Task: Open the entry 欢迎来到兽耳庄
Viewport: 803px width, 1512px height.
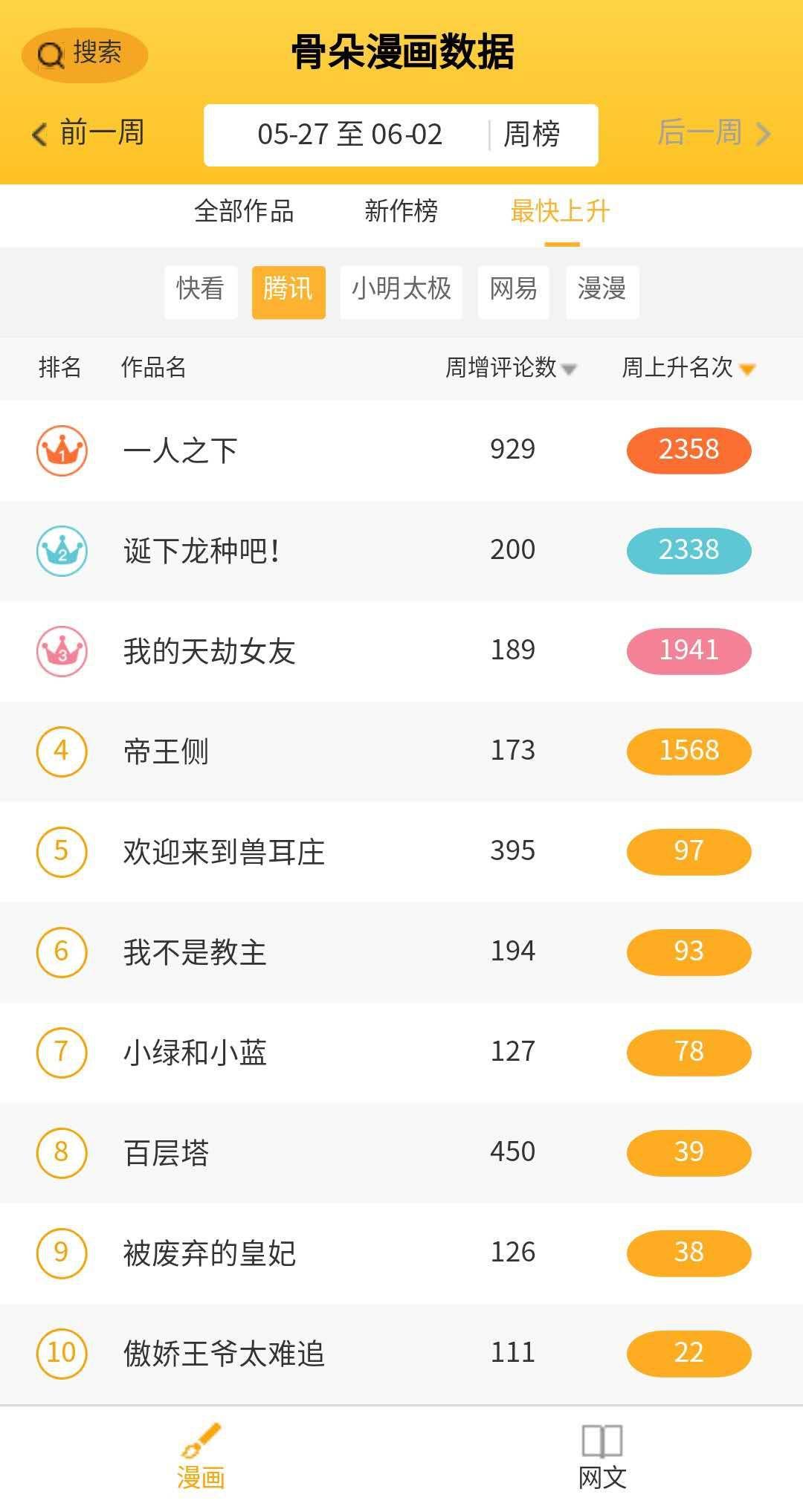Action: [x=401, y=852]
